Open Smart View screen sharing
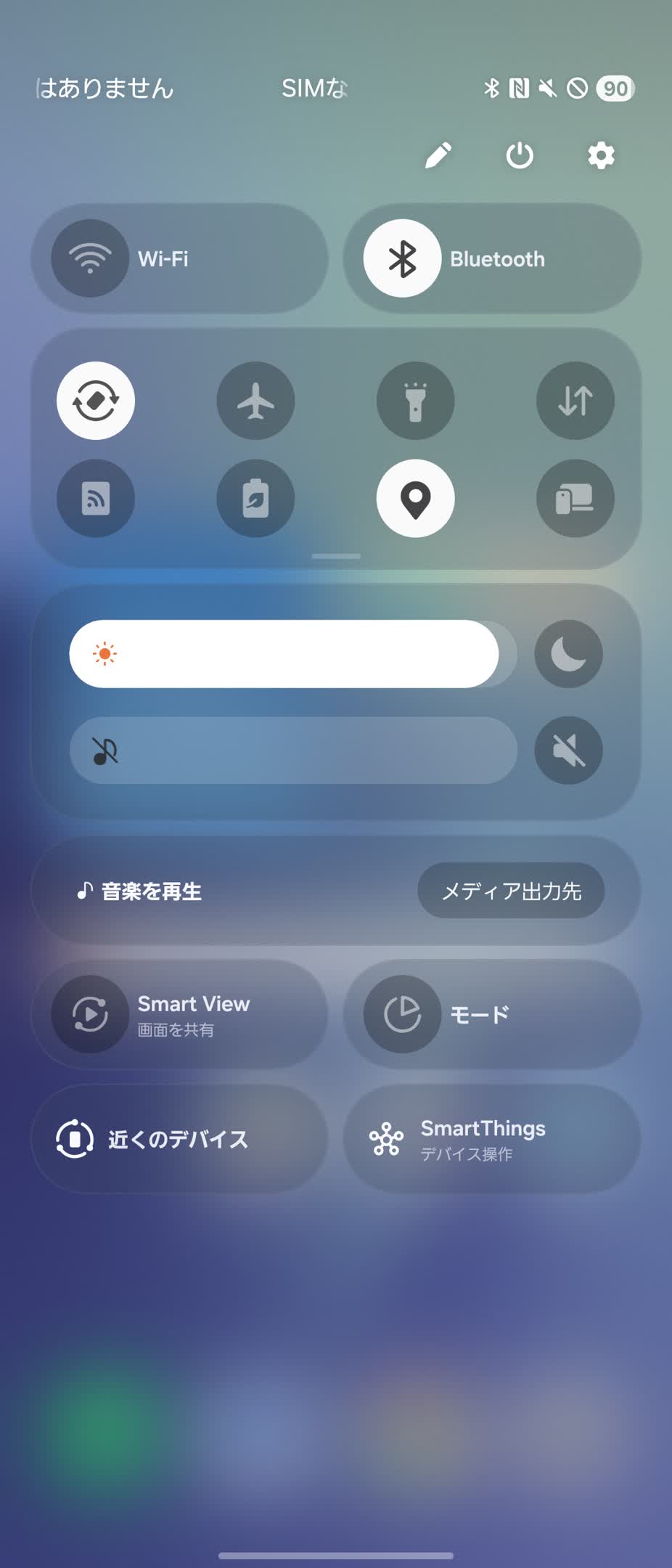The width and height of the screenshot is (672, 1568). (x=179, y=1014)
